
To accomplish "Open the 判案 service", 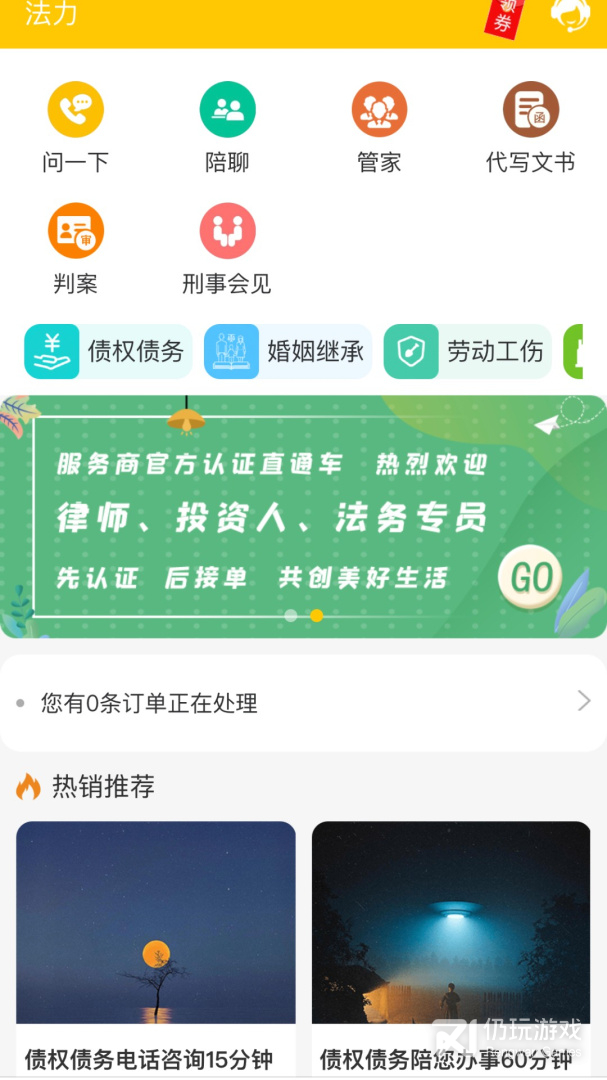I will point(76,249).
